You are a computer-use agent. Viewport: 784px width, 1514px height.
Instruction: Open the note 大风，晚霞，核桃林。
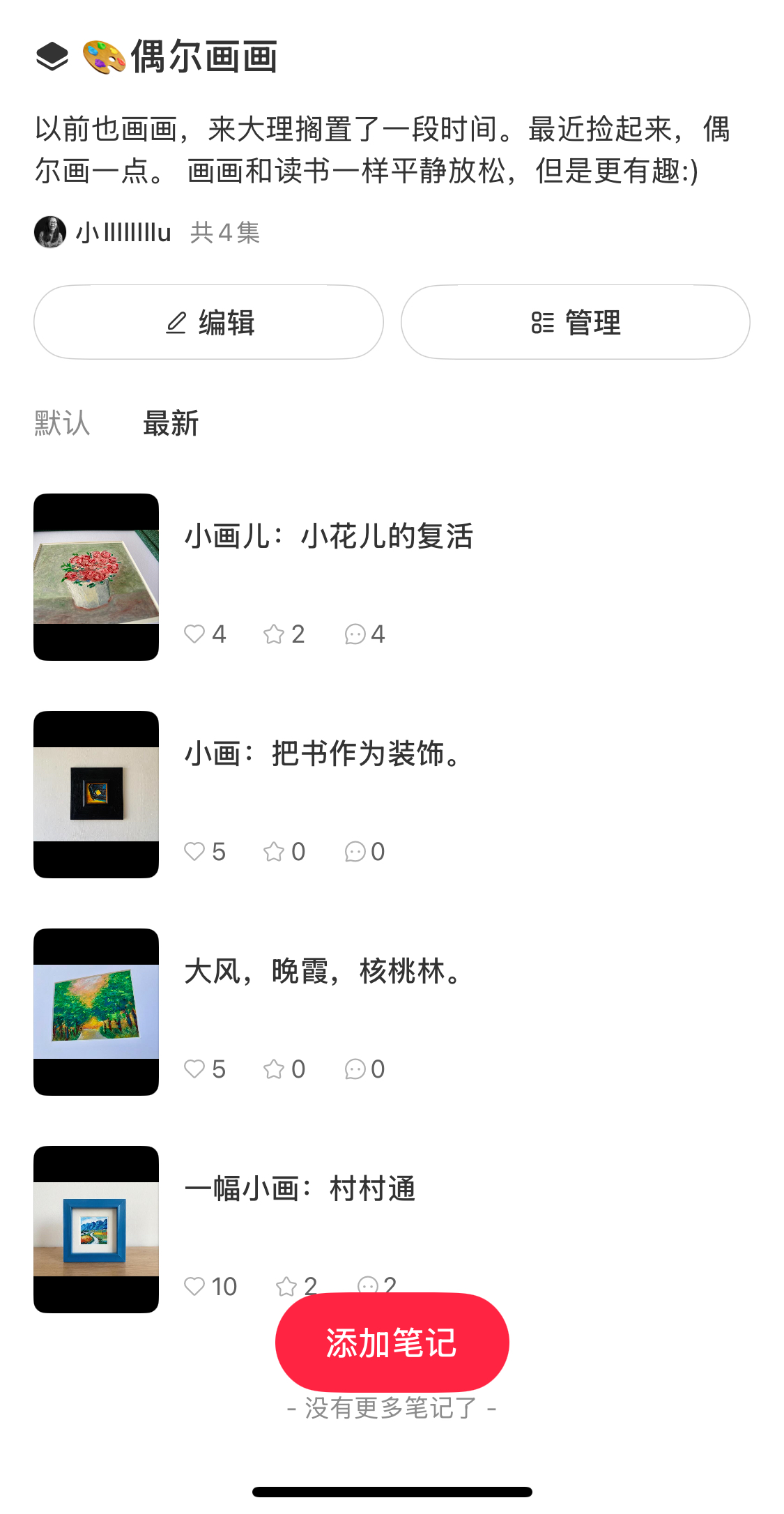[325, 972]
